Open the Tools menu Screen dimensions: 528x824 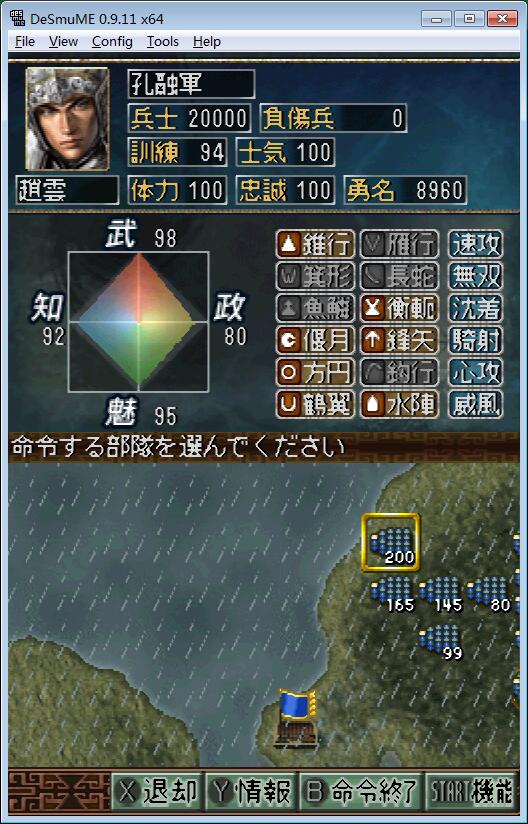click(x=162, y=42)
